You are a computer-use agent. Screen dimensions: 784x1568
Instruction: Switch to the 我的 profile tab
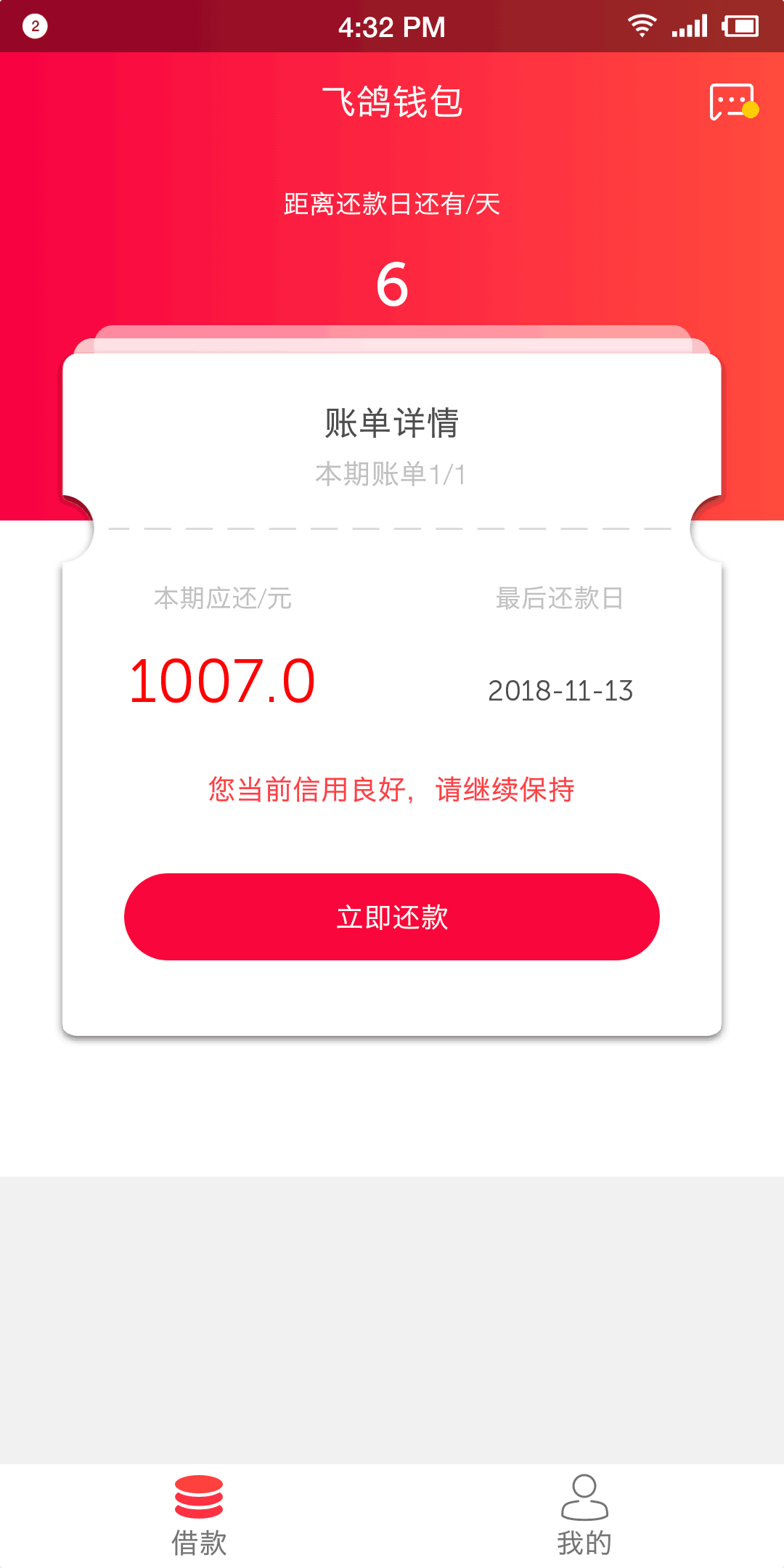pyautogui.click(x=584, y=1516)
